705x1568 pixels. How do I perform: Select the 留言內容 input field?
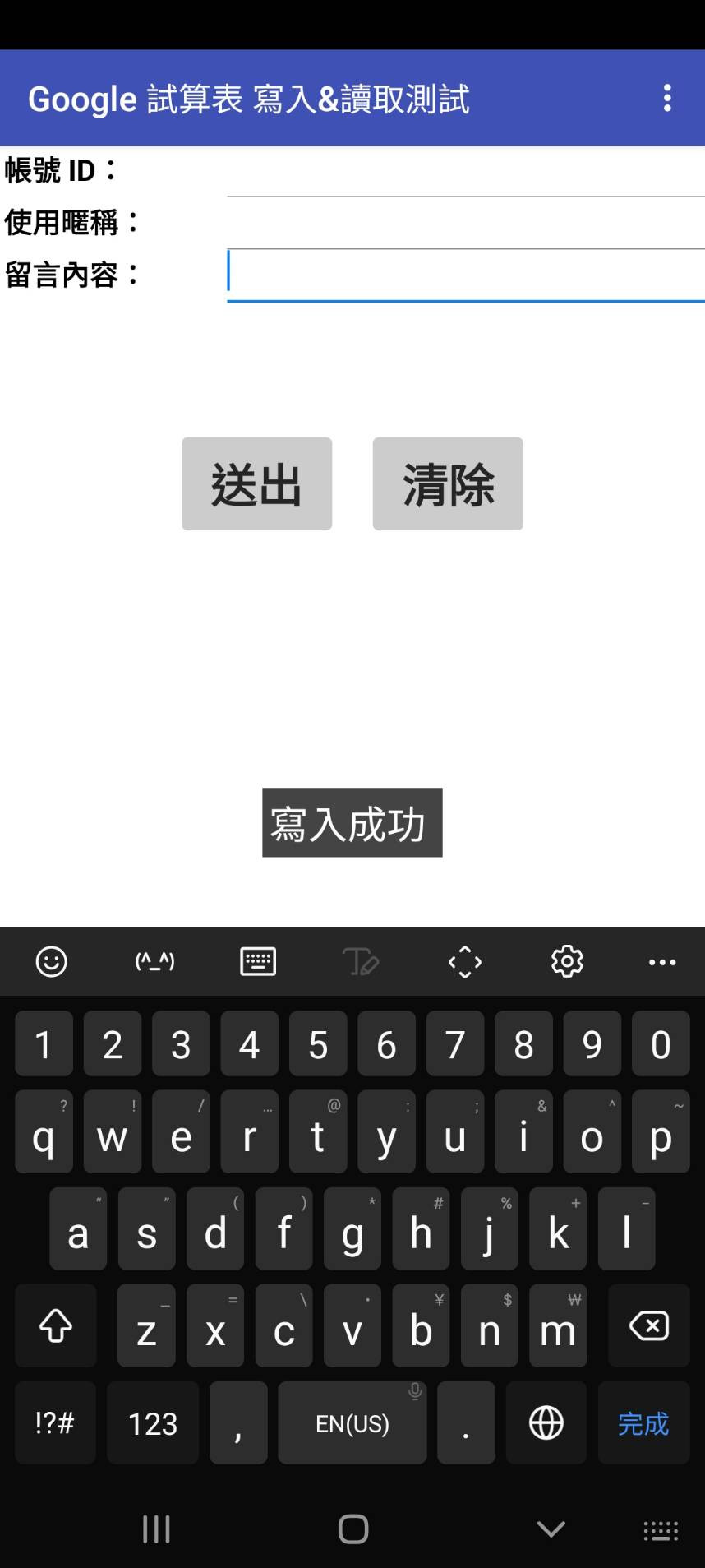pos(465,275)
